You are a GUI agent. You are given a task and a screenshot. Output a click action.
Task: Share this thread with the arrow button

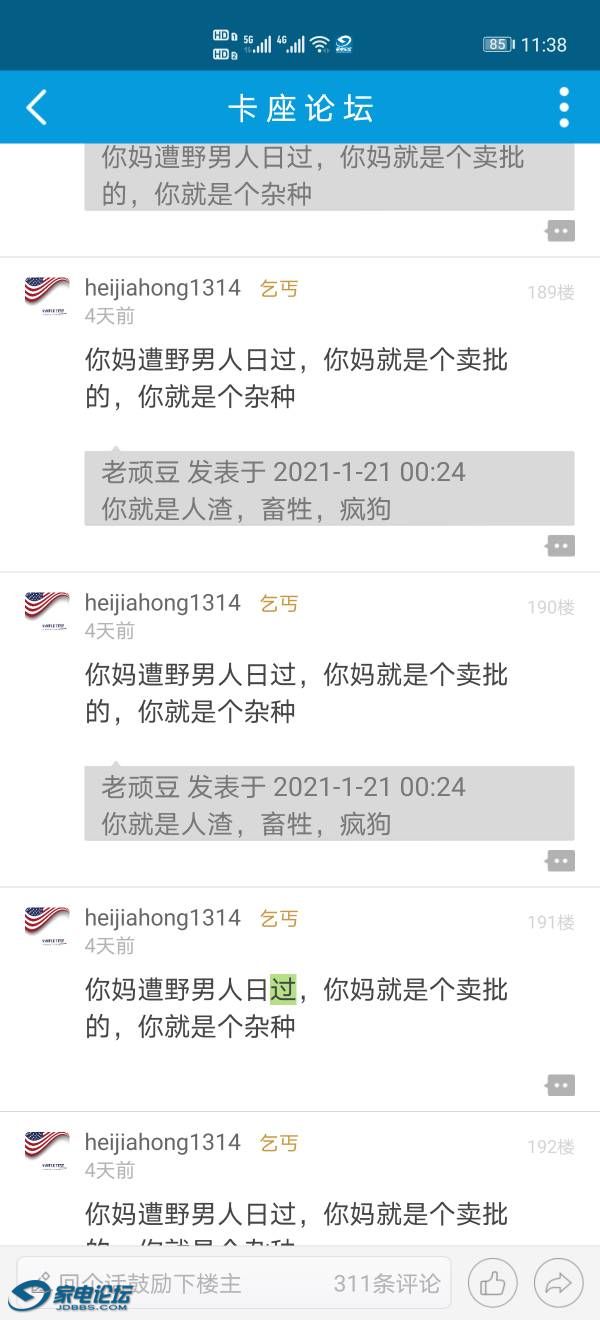tap(558, 1283)
